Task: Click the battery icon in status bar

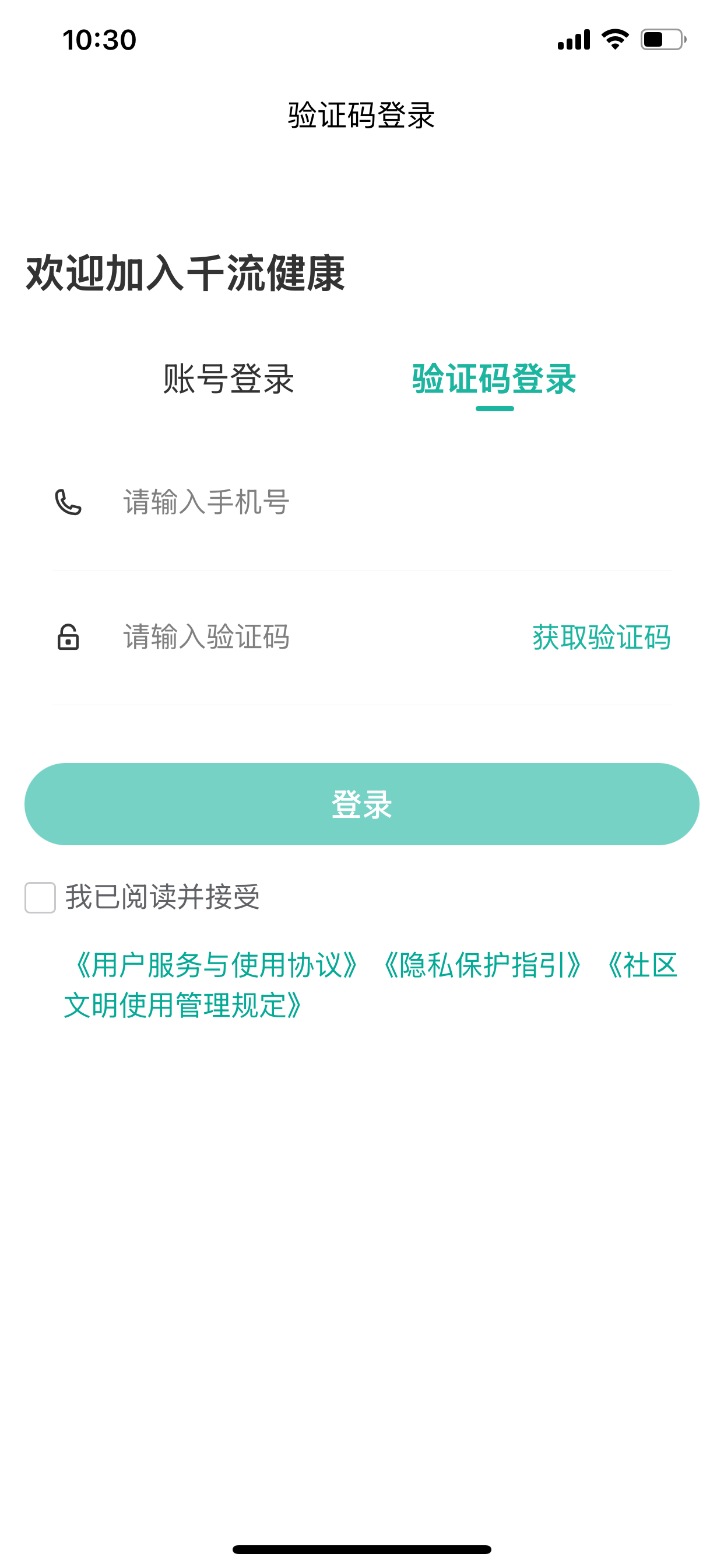Action: [660, 38]
